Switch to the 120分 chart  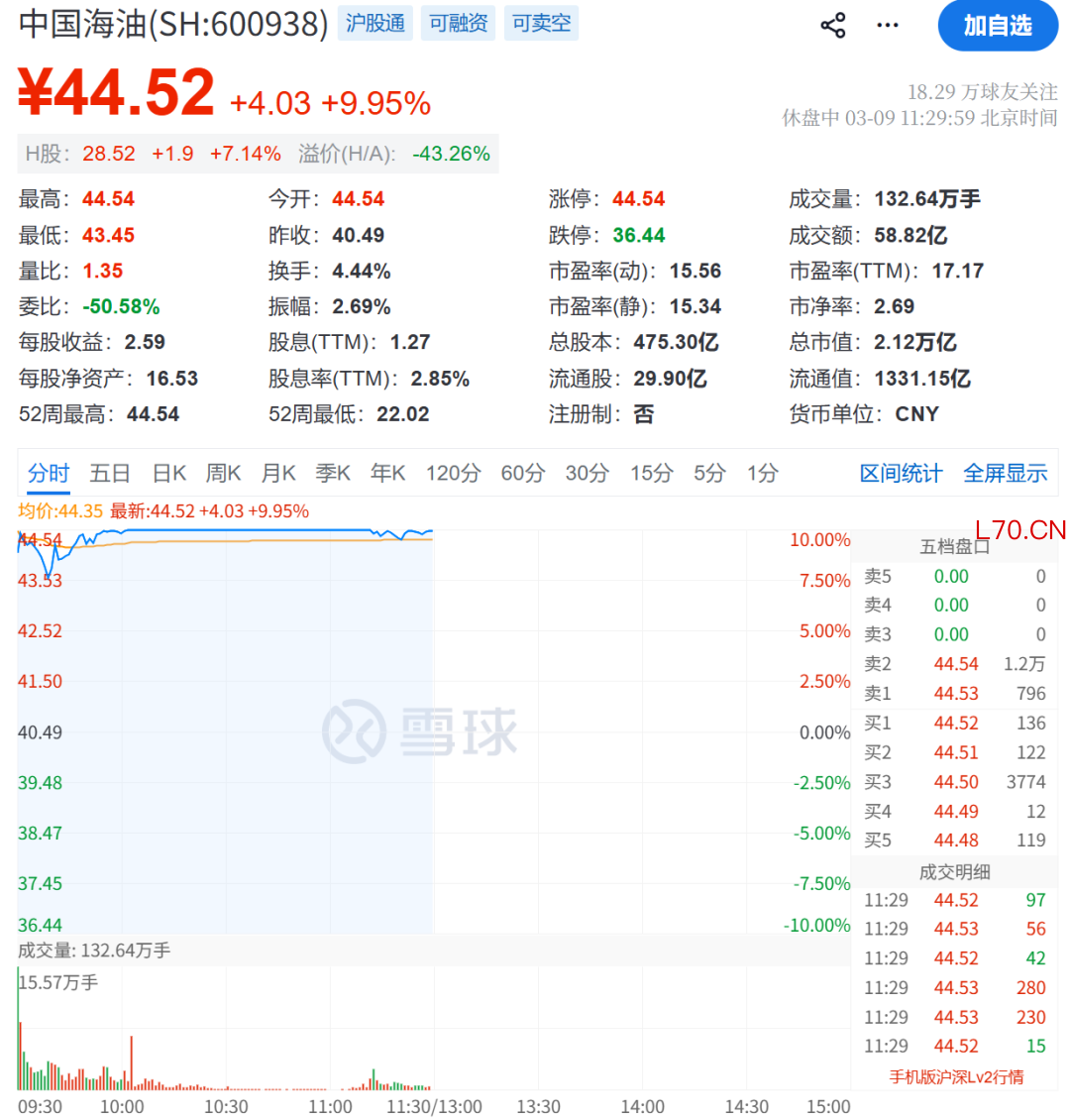tap(453, 474)
